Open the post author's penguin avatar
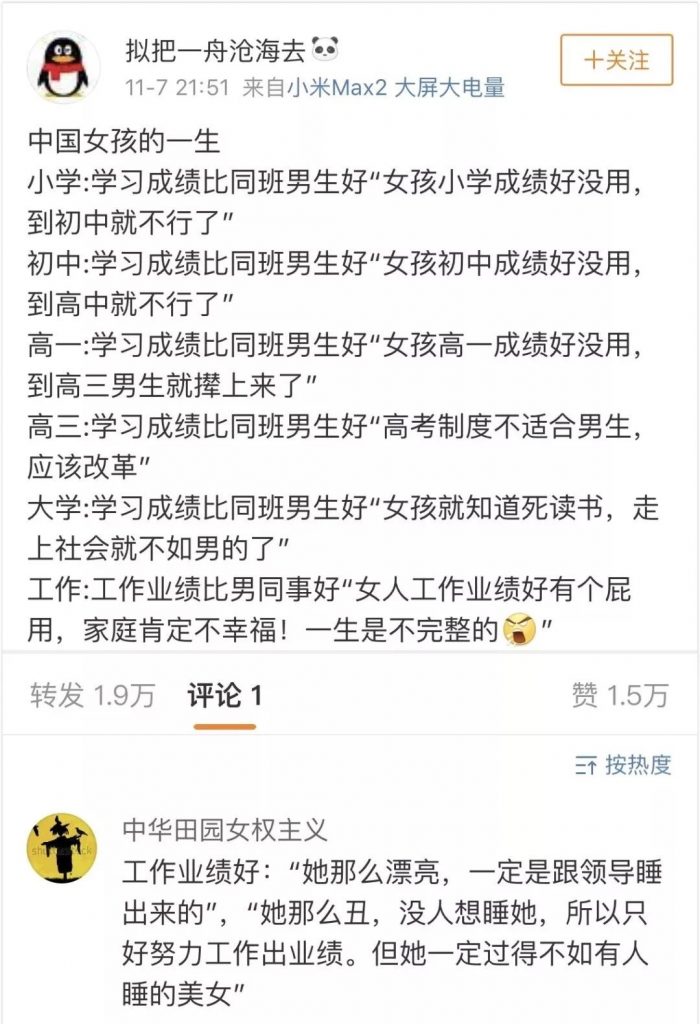The image size is (700, 1024). click(63, 67)
